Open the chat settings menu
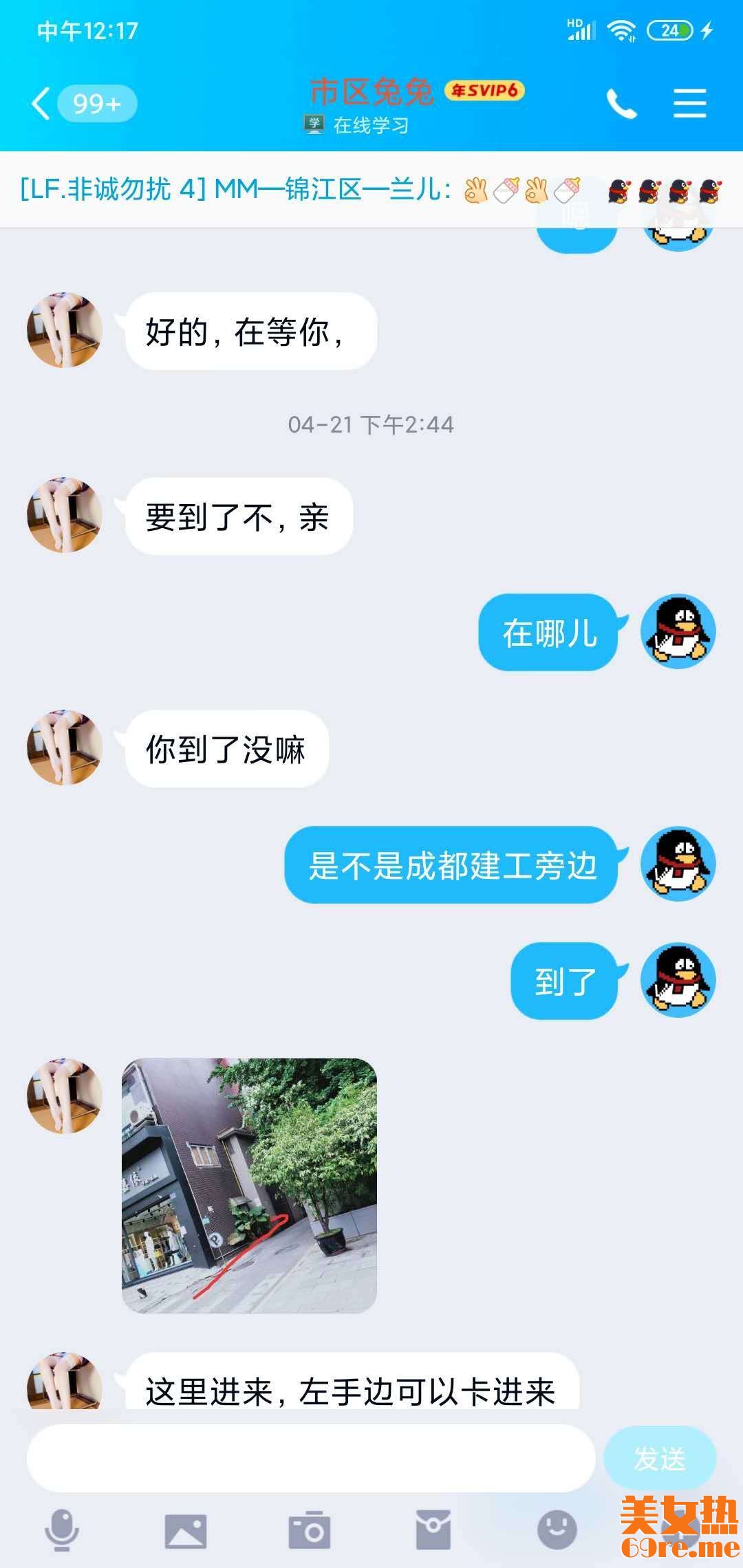The image size is (743, 1568). pyautogui.click(x=689, y=104)
